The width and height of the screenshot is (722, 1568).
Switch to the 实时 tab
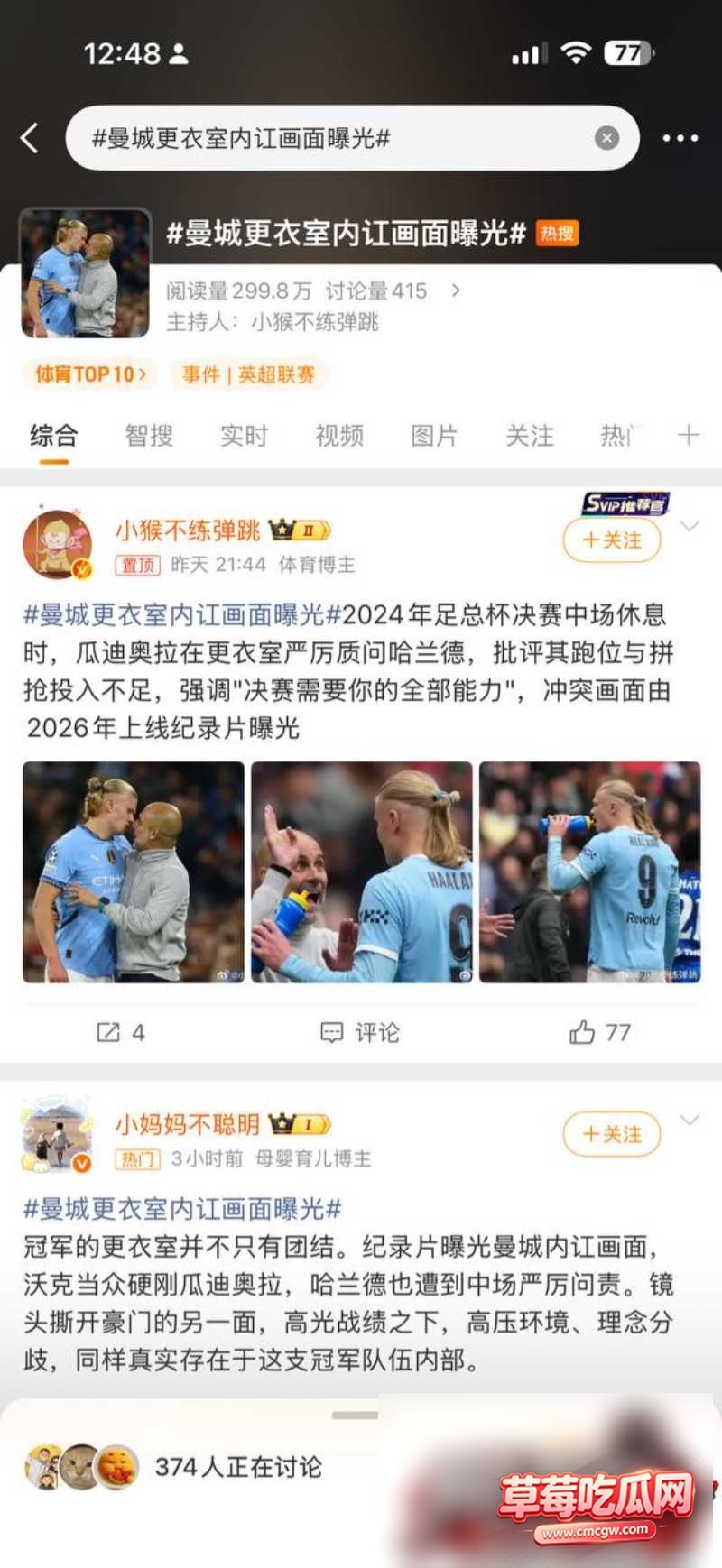click(245, 436)
